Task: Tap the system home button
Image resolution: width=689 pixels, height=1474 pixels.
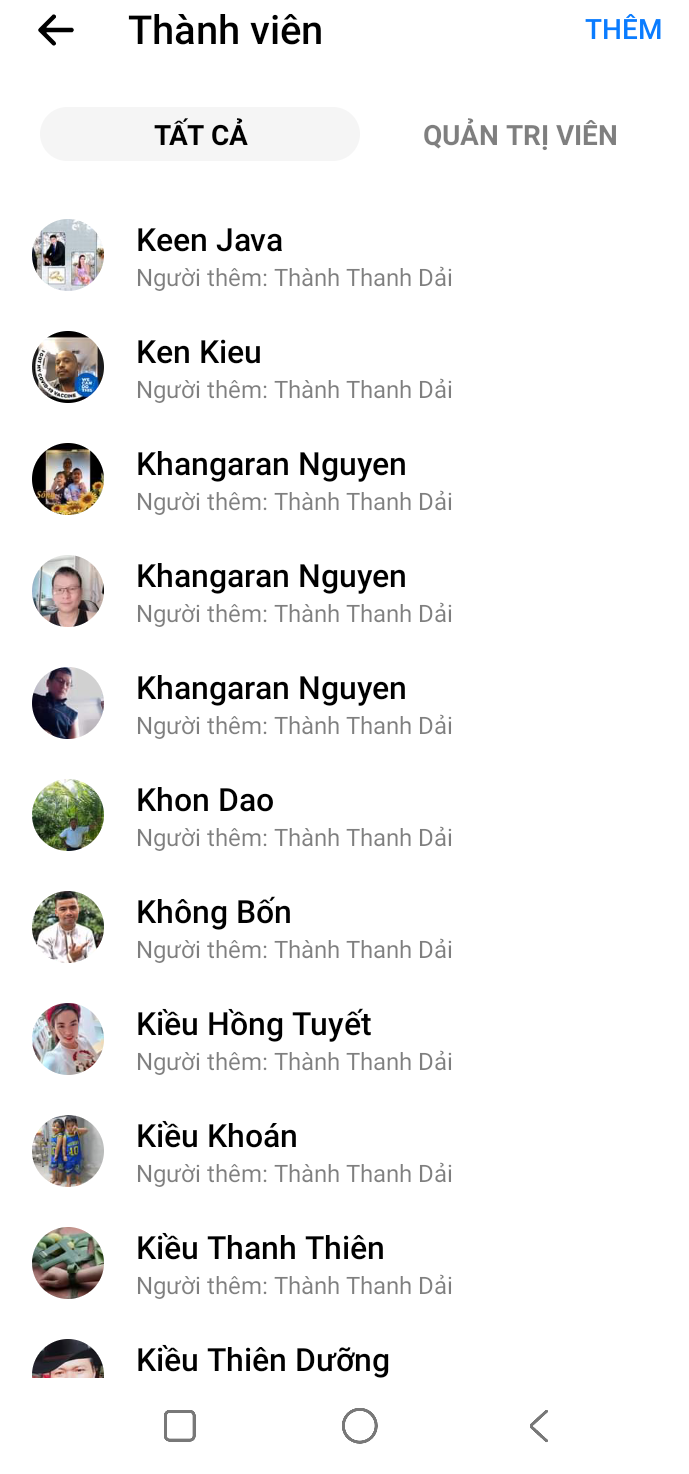Action: 359,1426
